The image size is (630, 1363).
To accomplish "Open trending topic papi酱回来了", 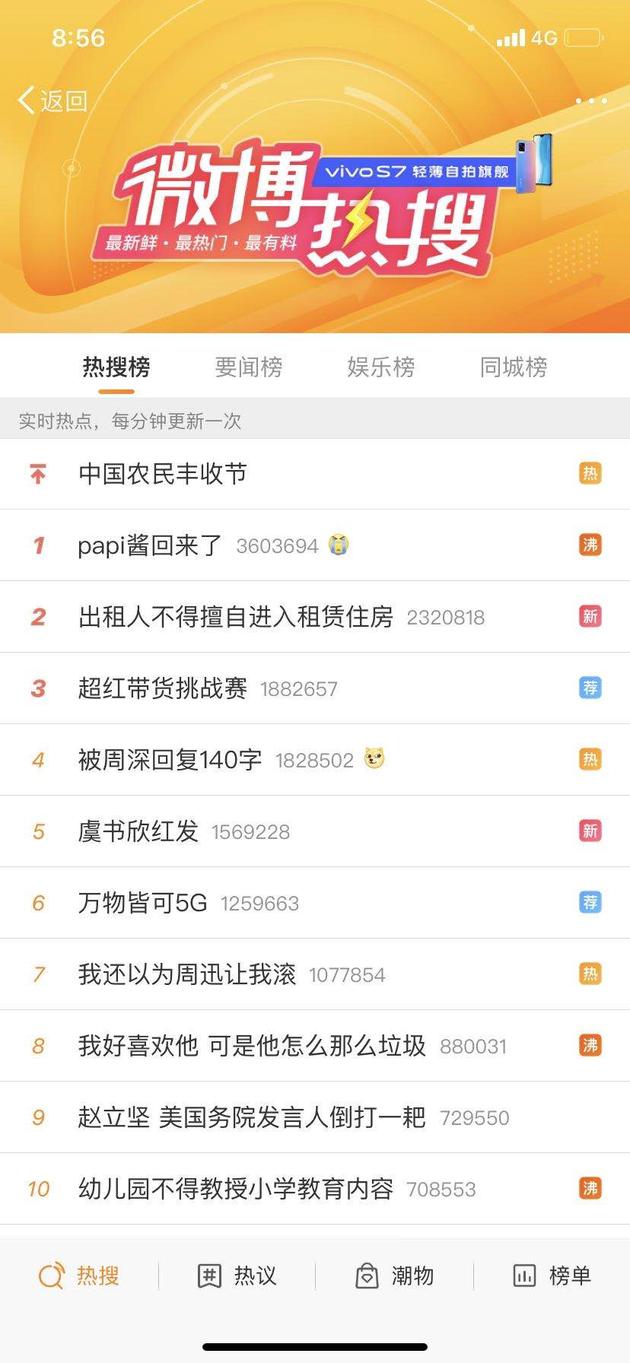I will coord(150,546).
